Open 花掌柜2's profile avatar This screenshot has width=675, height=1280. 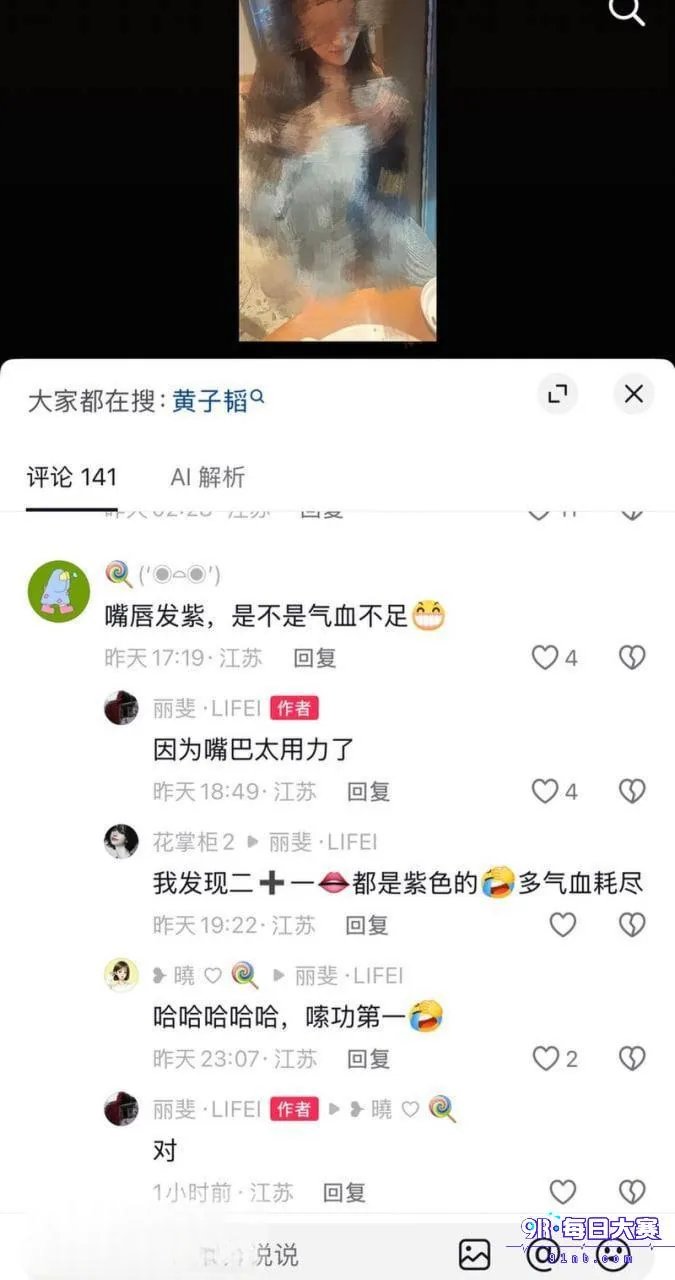(121, 841)
